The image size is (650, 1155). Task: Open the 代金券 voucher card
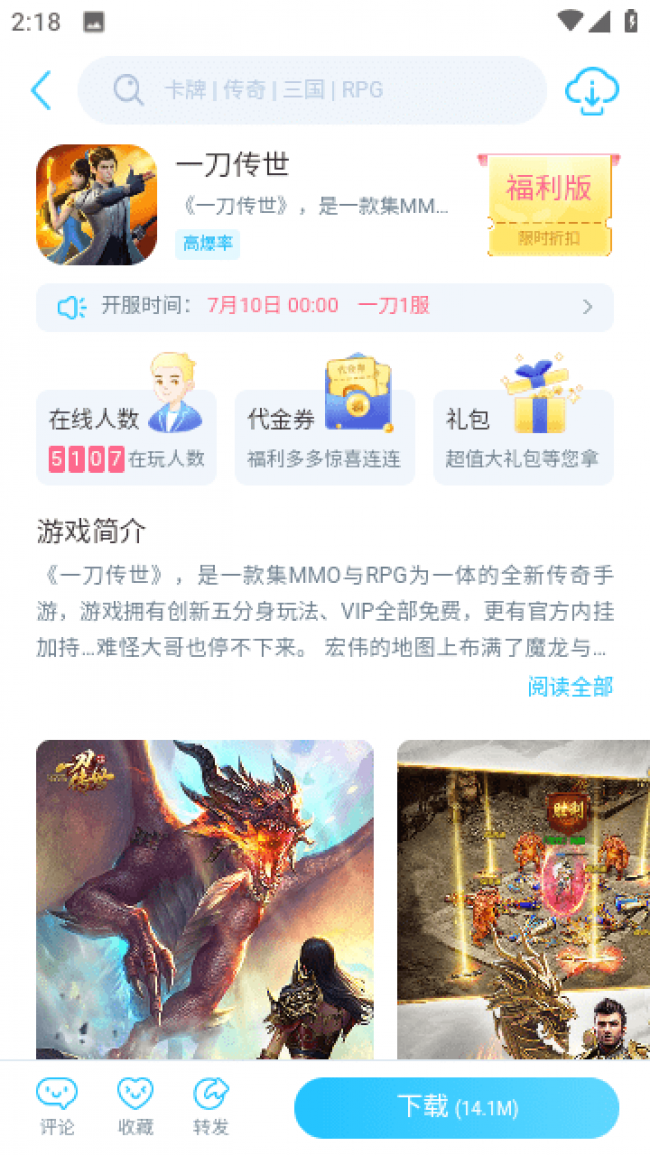(x=324, y=437)
